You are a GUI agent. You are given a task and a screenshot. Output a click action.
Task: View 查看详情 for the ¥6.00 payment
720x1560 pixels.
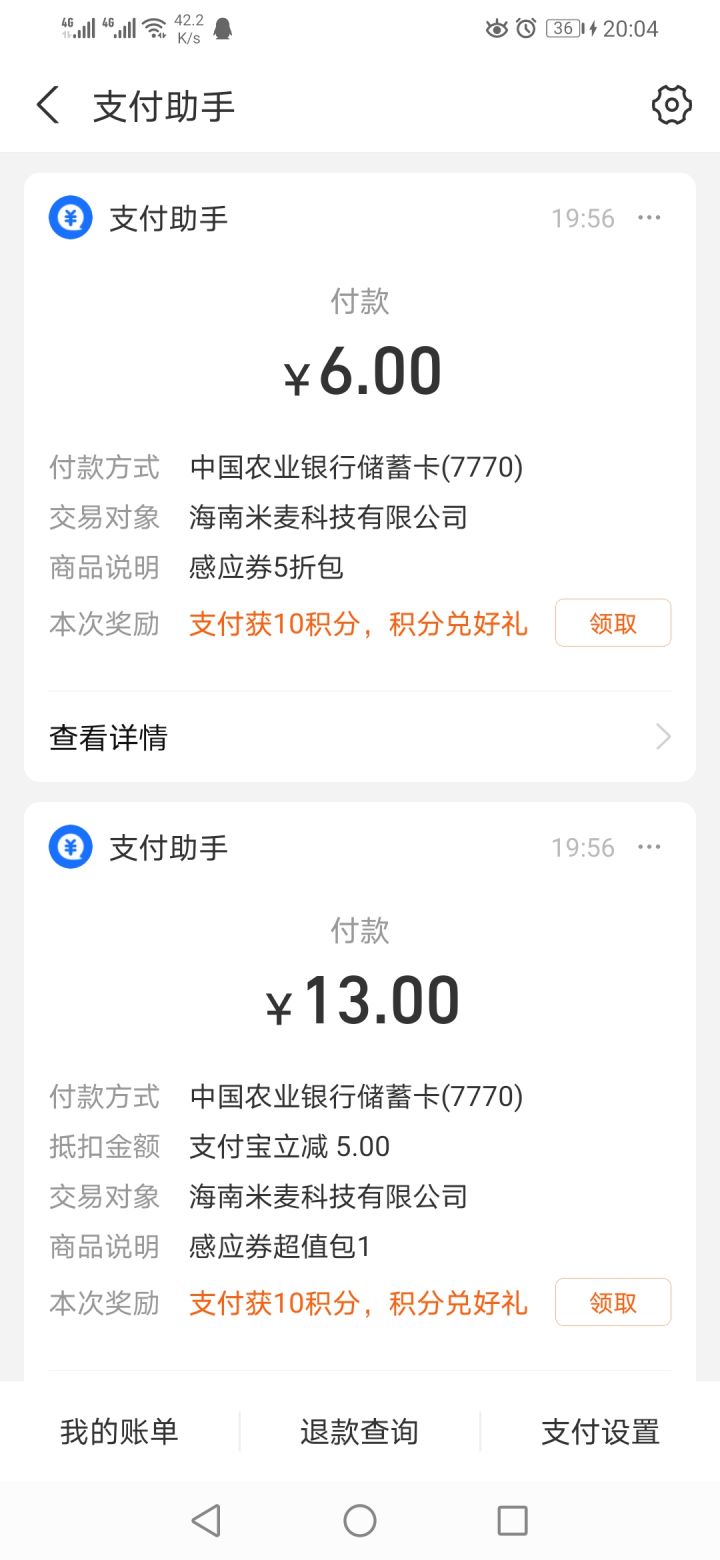(360, 738)
